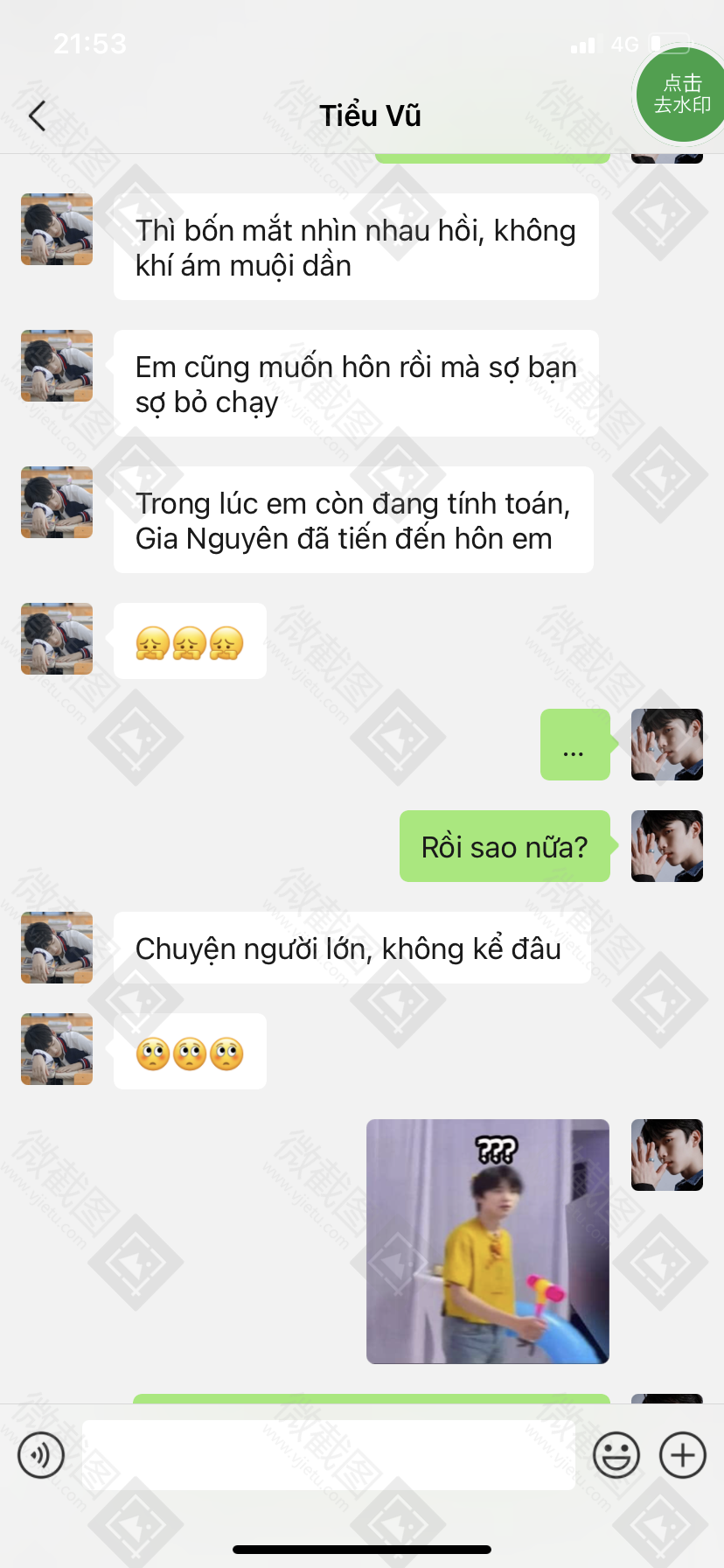Open the sent image with the yellow shirt
Screen dimensions: 724x1568
click(x=487, y=1241)
